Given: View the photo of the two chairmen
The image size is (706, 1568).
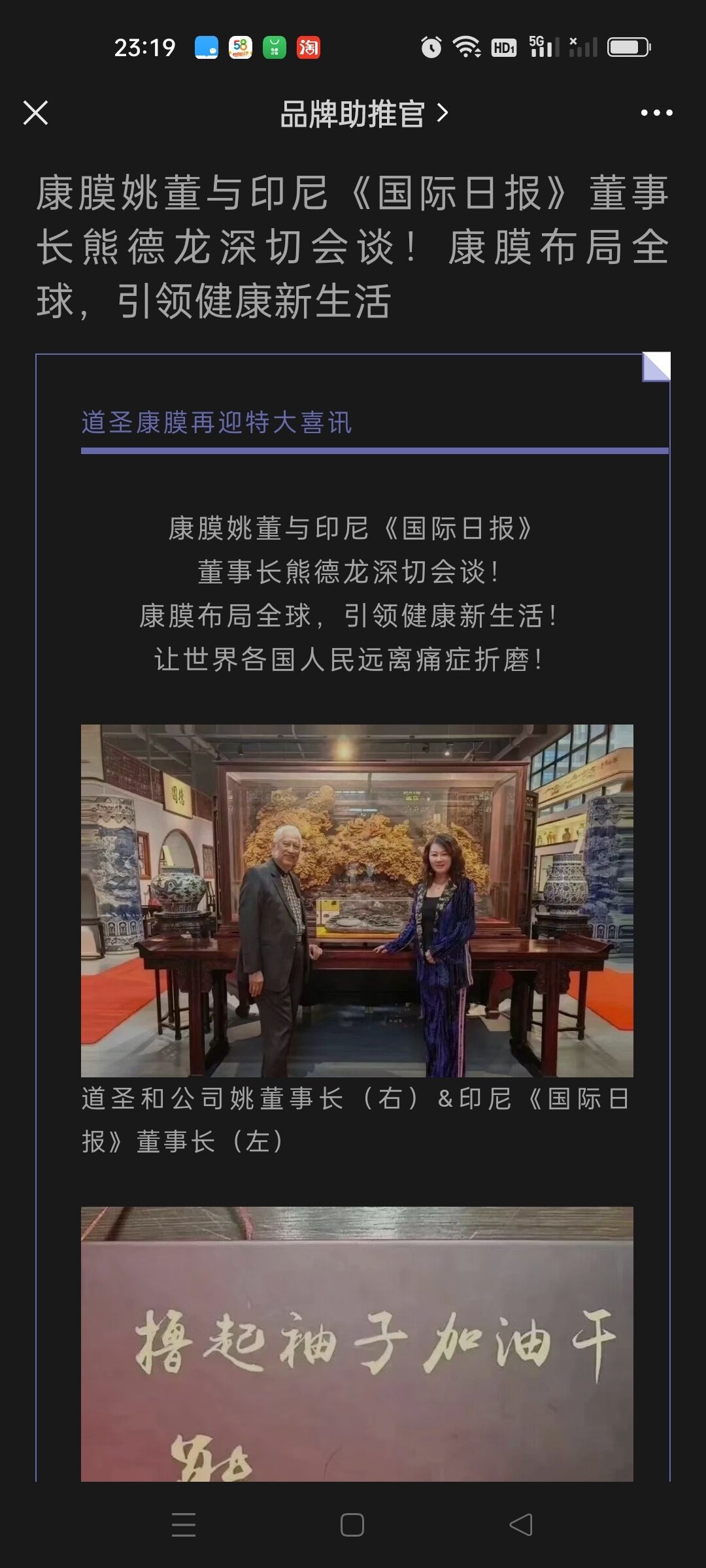Looking at the screenshot, I should [357, 900].
